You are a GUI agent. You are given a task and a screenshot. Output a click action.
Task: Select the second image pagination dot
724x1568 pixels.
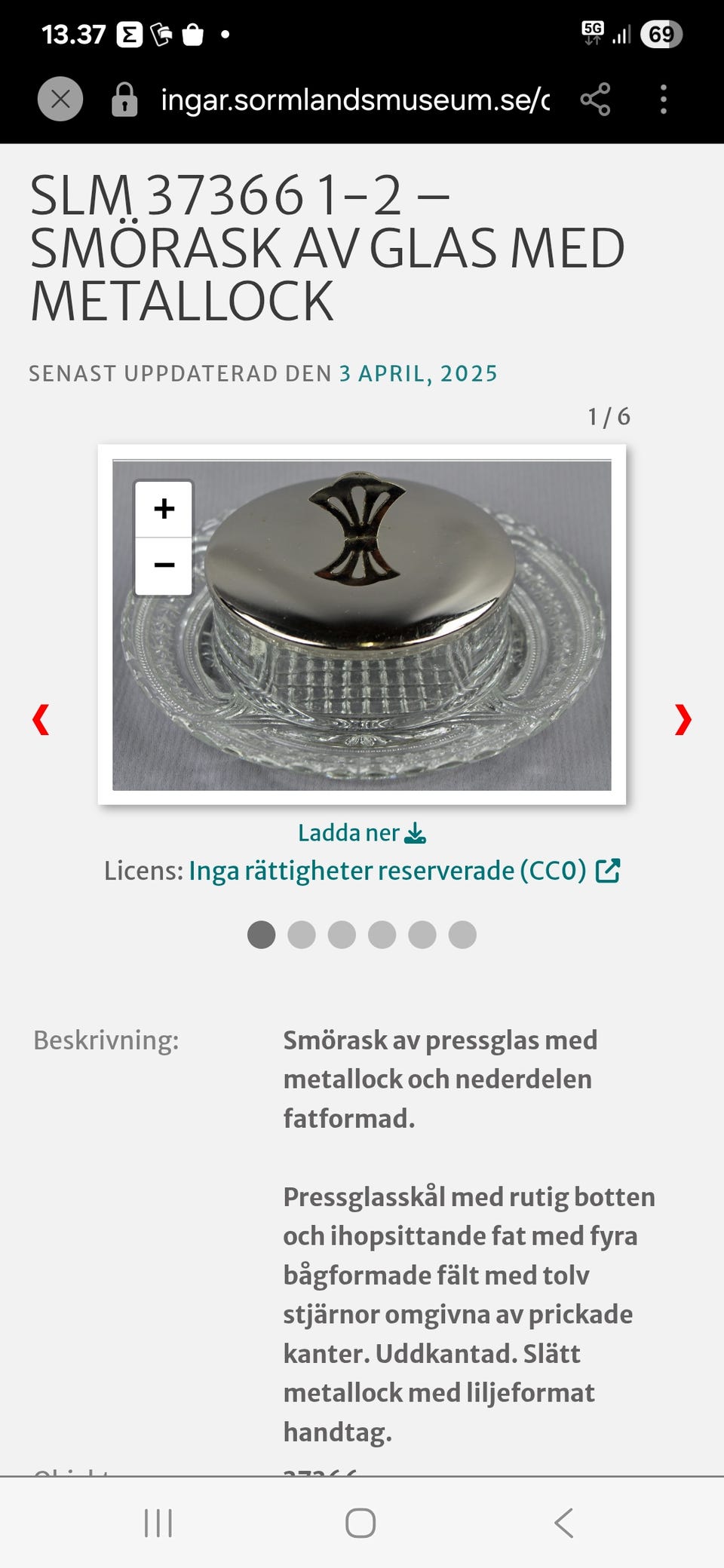pyautogui.click(x=302, y=934)
